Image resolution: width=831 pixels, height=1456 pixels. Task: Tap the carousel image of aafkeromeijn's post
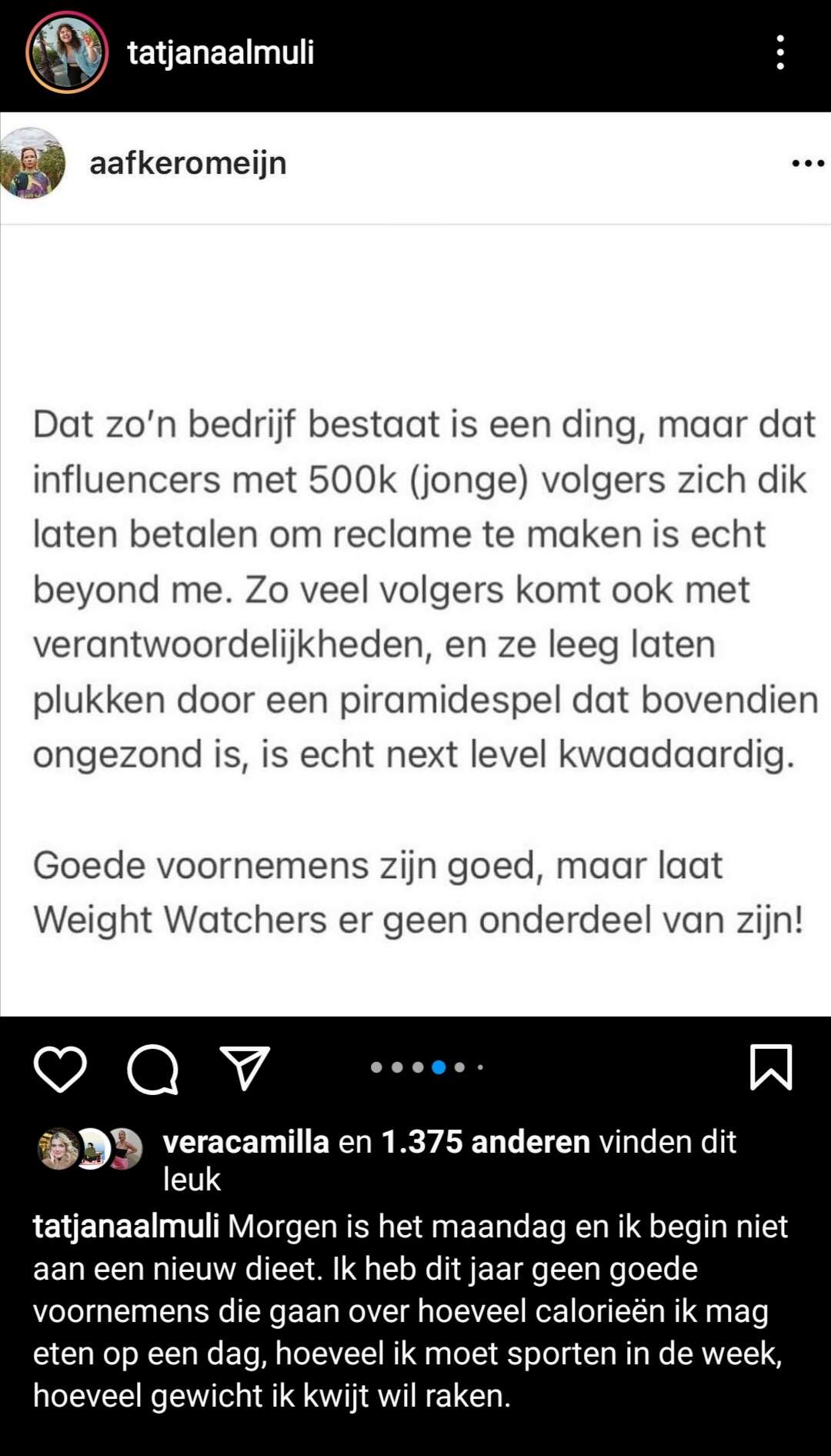415,616
